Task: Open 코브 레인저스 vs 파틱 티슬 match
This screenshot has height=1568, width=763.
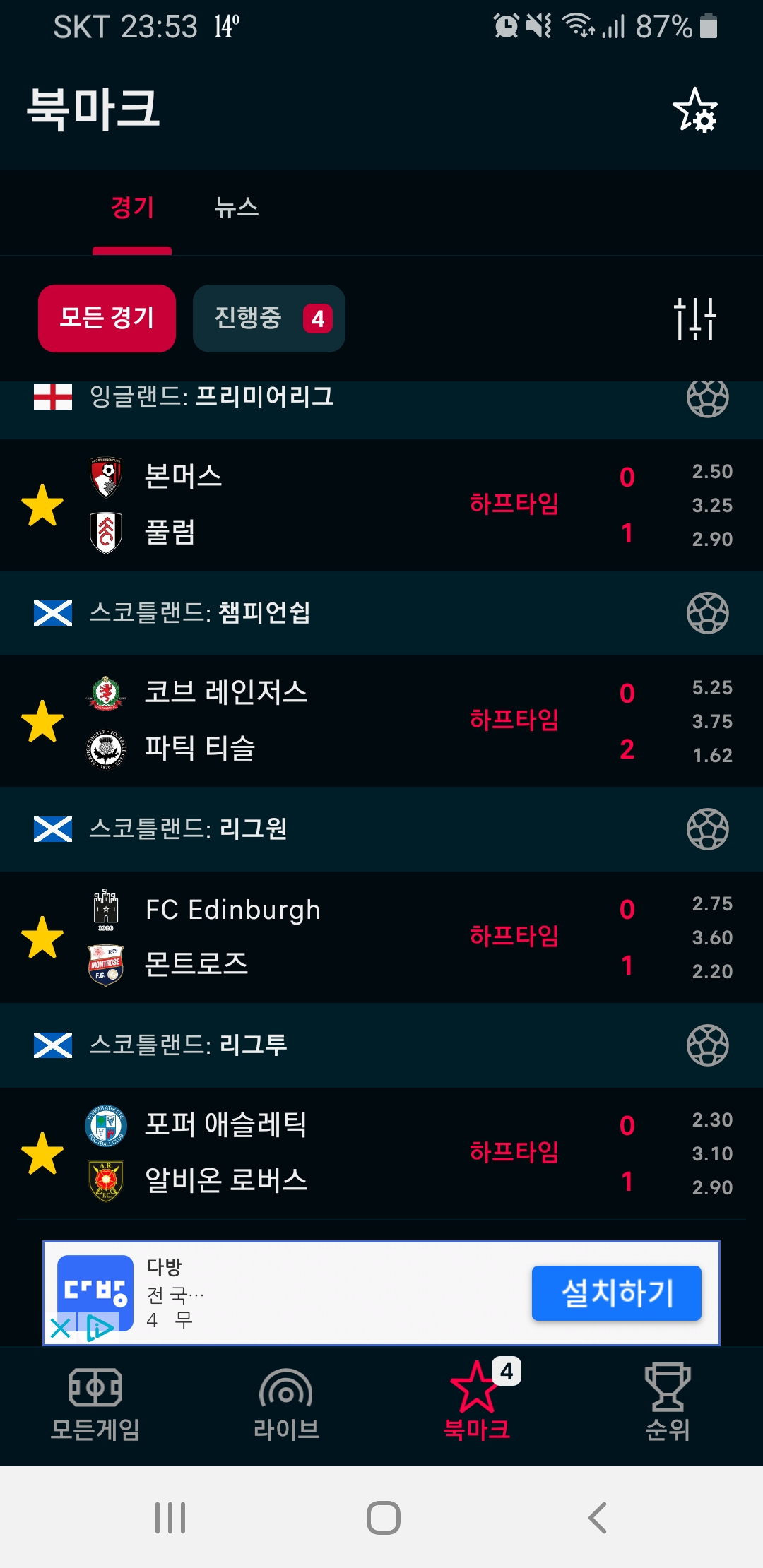Action: (353, 720)
